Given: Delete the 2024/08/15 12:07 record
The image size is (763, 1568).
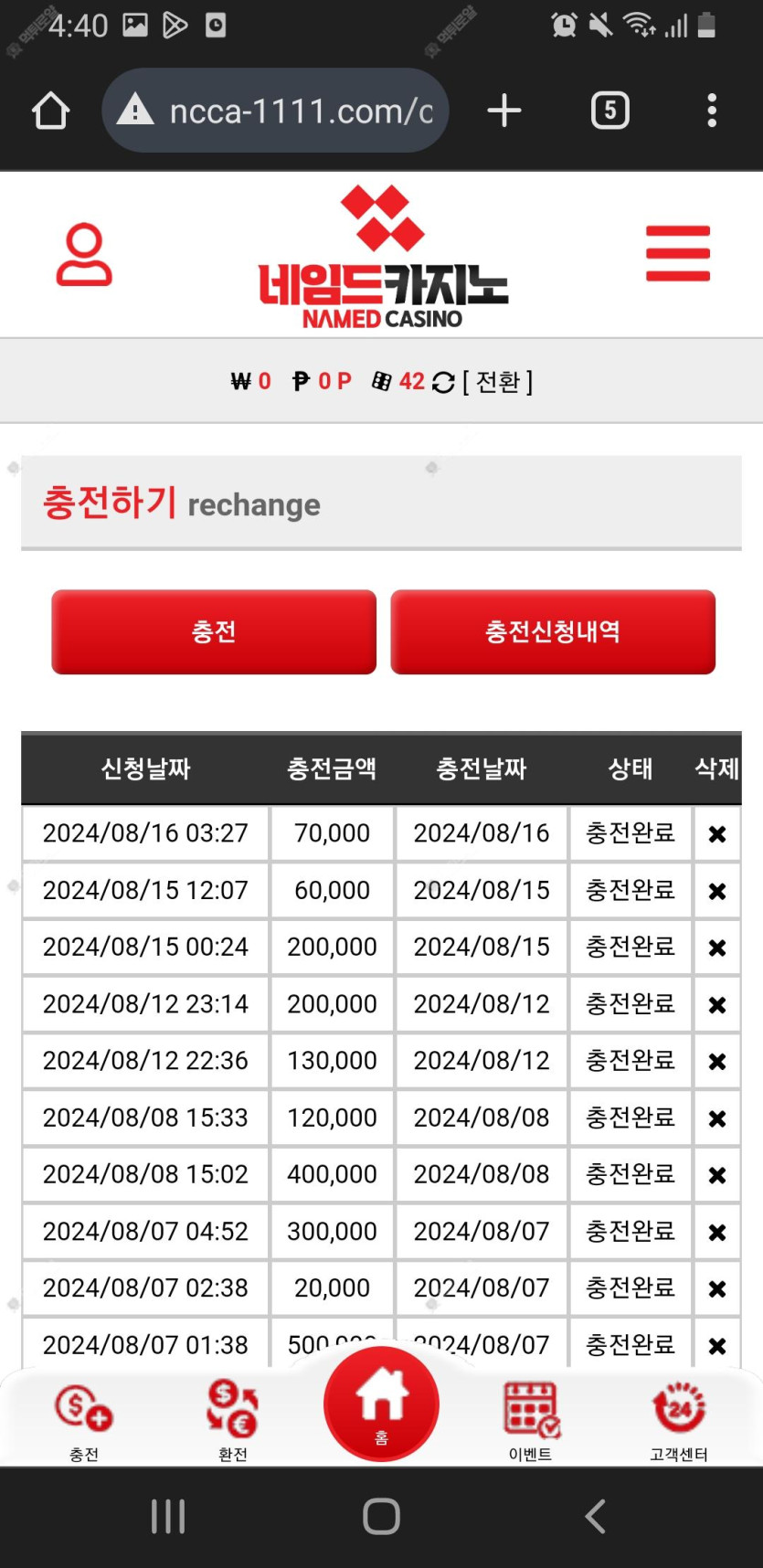Looking at the screenshot, I should [717, 890].
